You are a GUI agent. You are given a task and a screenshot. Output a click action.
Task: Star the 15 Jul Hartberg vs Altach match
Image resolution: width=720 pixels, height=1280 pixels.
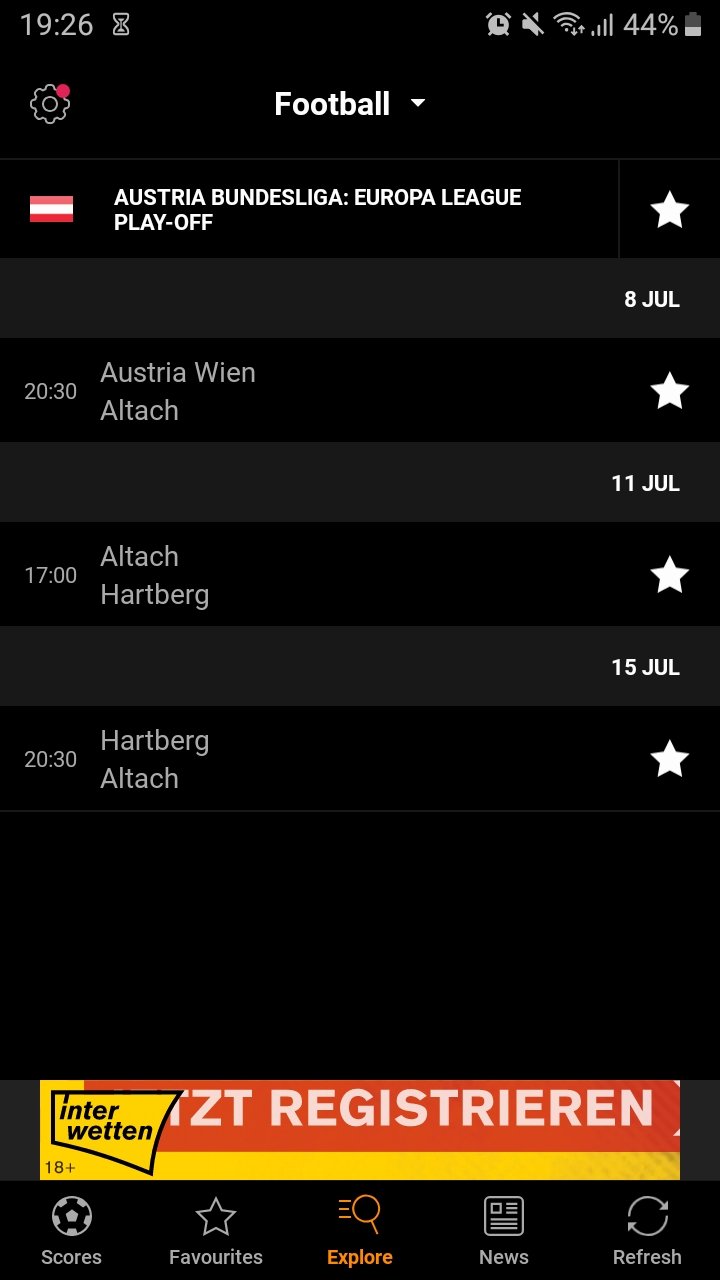click(669, 759)
